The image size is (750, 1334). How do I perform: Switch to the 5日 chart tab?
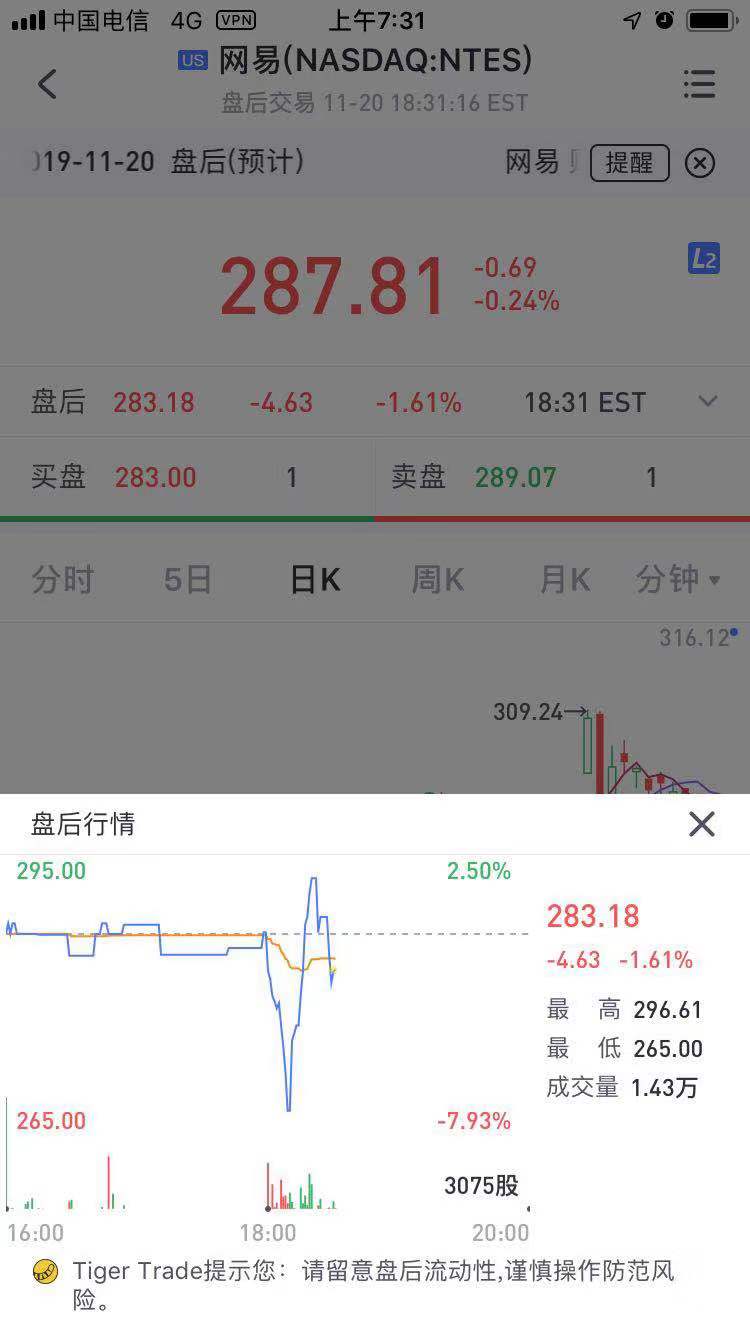click(x=188, y=579)
